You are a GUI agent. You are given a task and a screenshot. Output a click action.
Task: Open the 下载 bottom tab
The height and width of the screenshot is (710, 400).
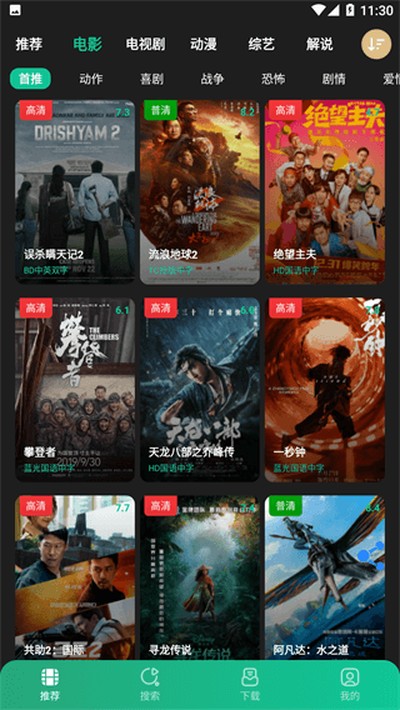tap(250, 685)
